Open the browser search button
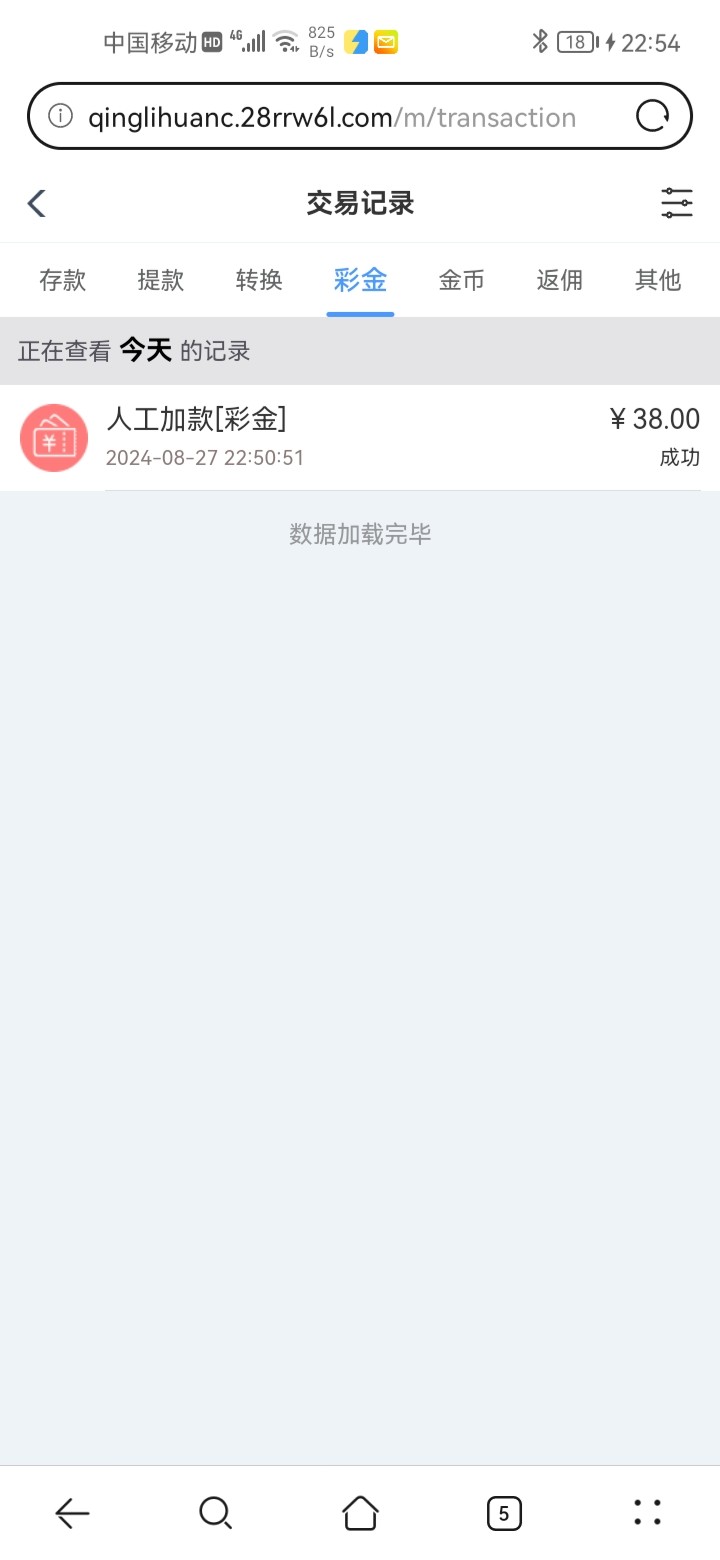The height and width of the screenshot is (1560, 720). 215,1513
